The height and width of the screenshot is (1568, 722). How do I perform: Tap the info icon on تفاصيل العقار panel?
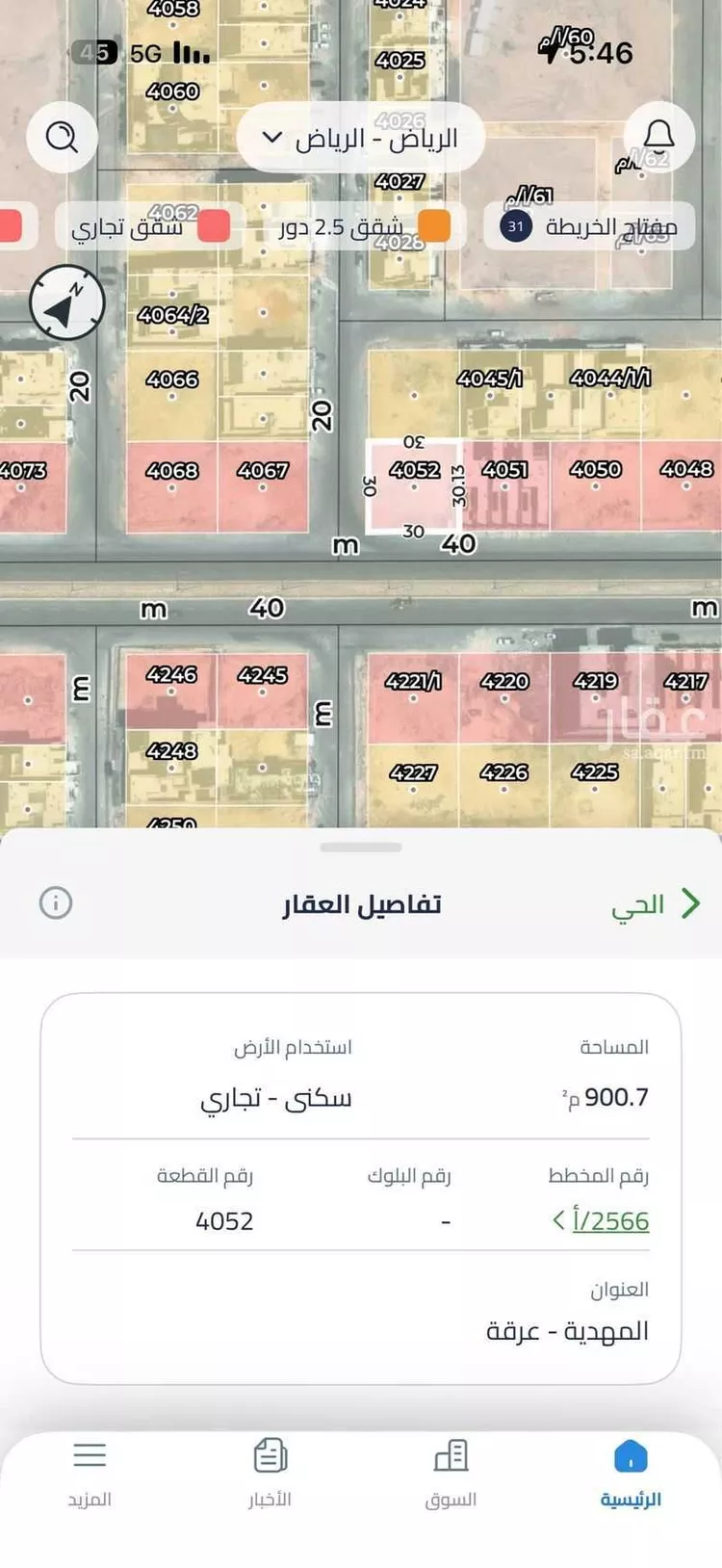click(x=56, y=903)
